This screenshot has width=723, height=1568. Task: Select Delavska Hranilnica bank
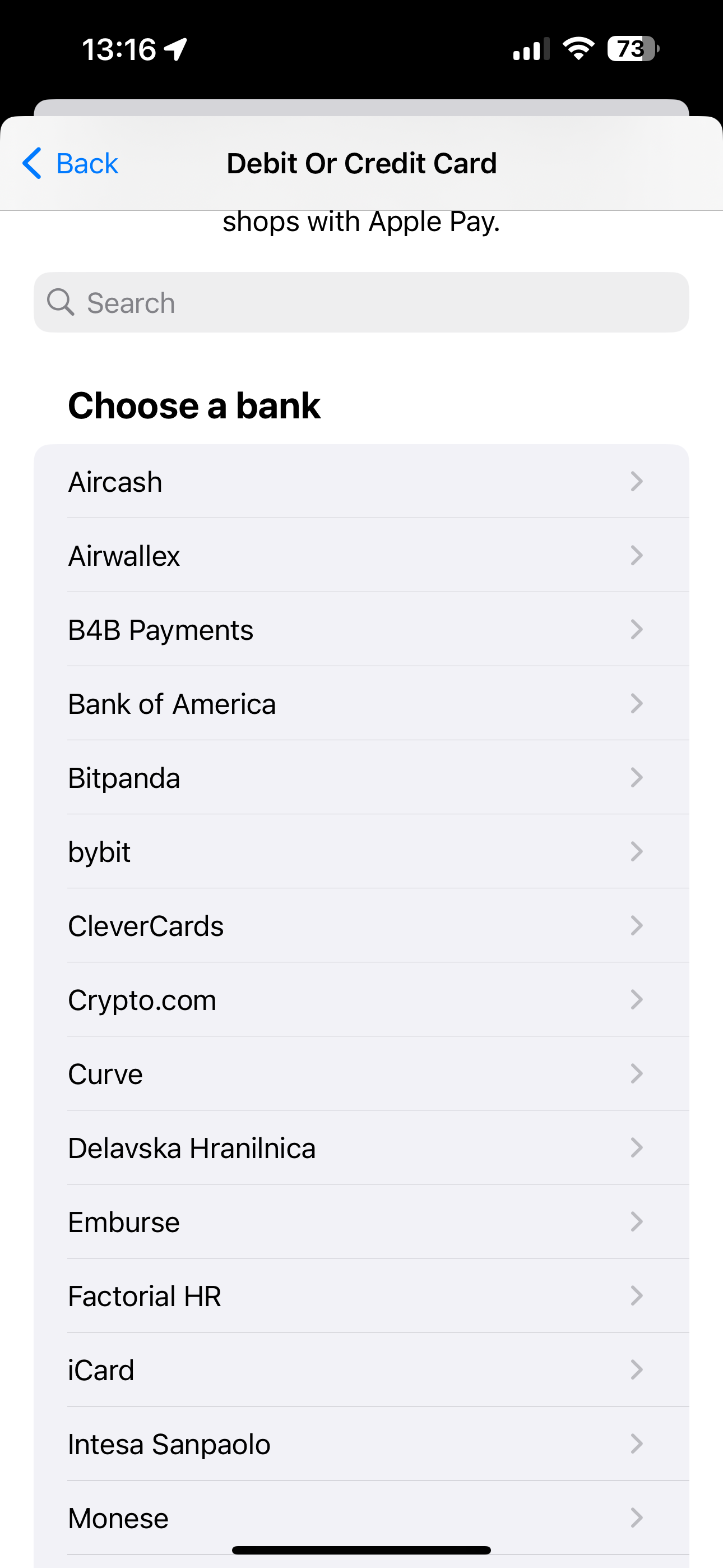tap(361, 1148)
